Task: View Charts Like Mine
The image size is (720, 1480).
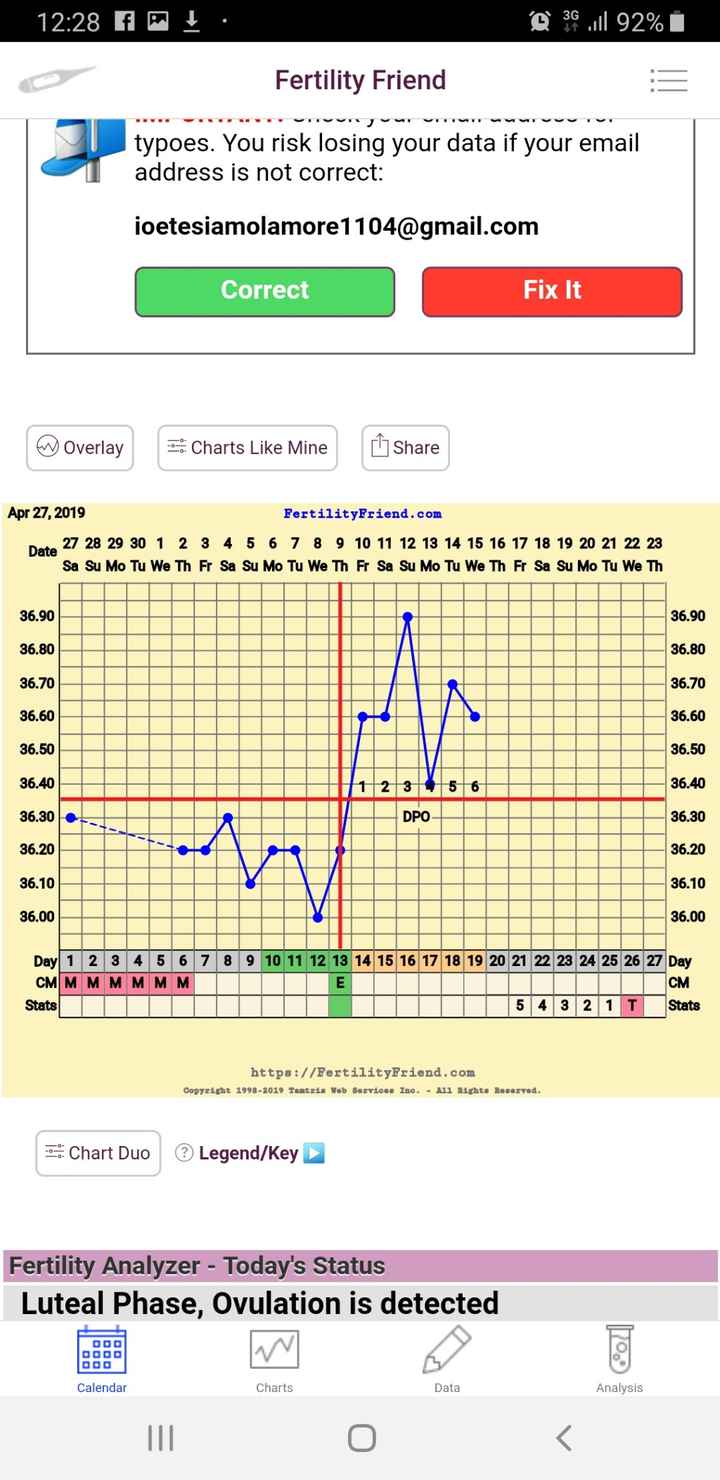Action: [x=247, y=448]
